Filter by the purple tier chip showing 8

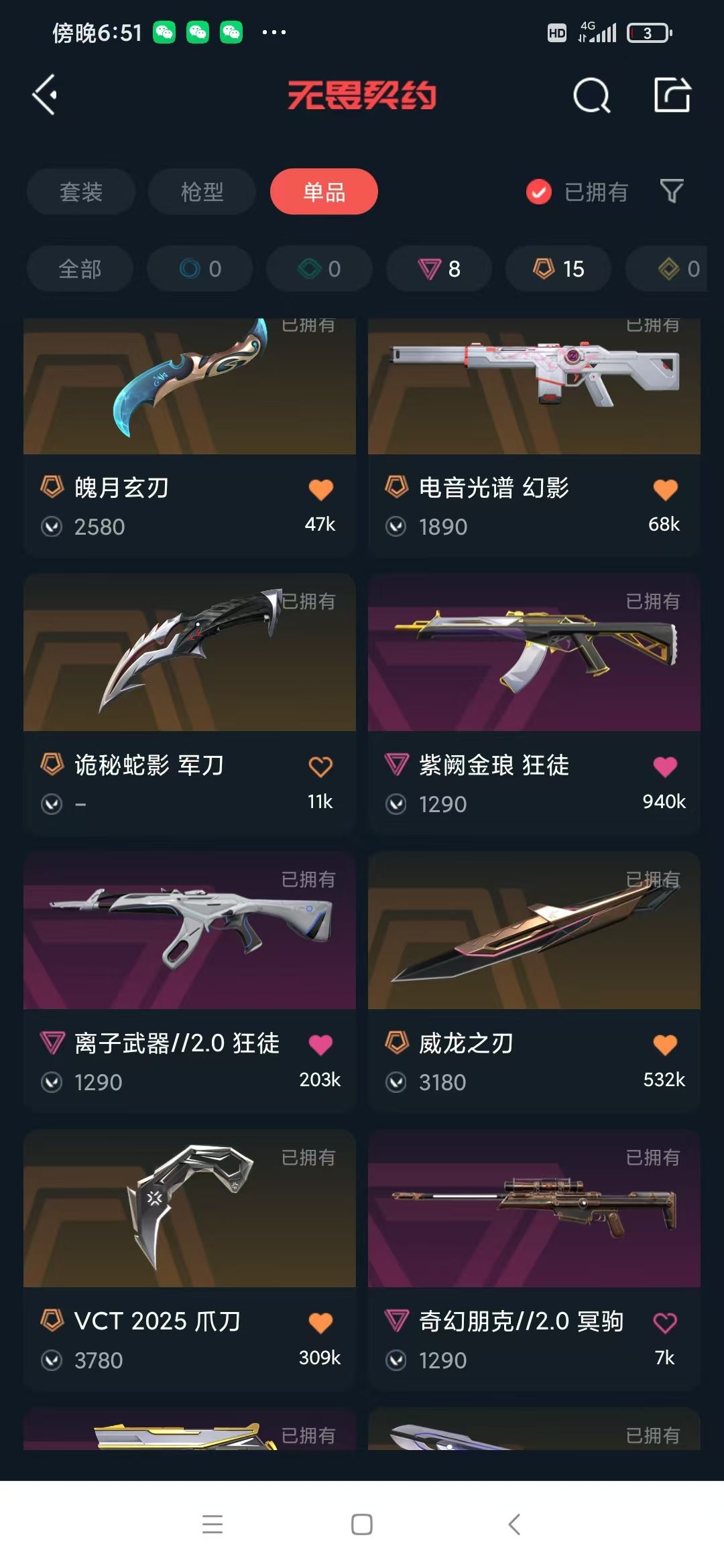pos(439,269)
